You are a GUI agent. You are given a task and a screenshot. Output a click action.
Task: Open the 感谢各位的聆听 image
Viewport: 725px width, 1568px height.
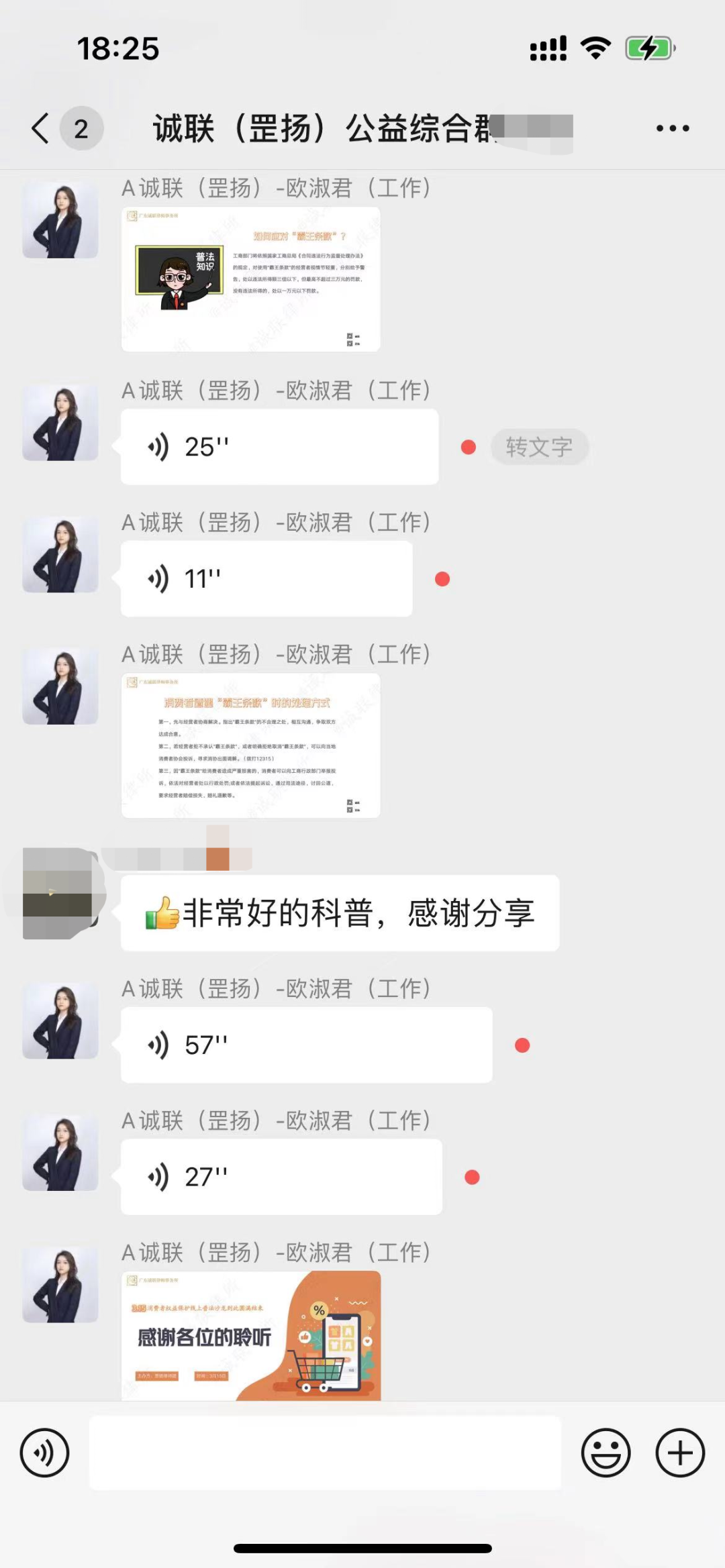[250, 1335]
